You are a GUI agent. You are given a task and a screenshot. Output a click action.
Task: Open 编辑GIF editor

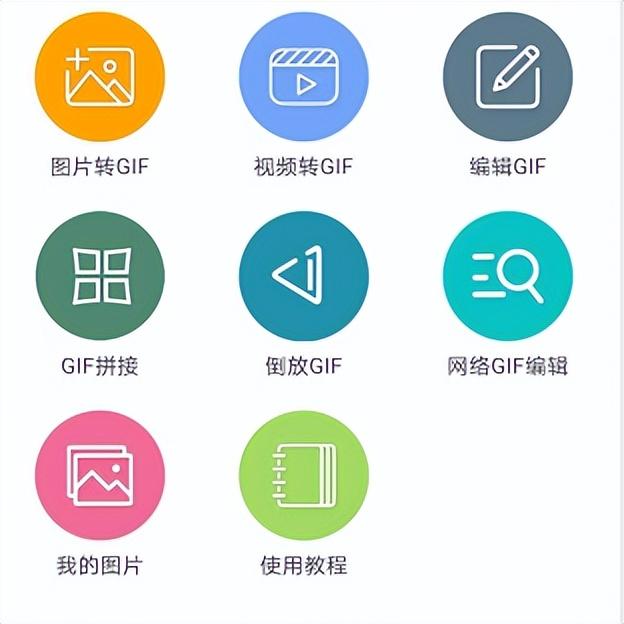click(x=507, y=78)
